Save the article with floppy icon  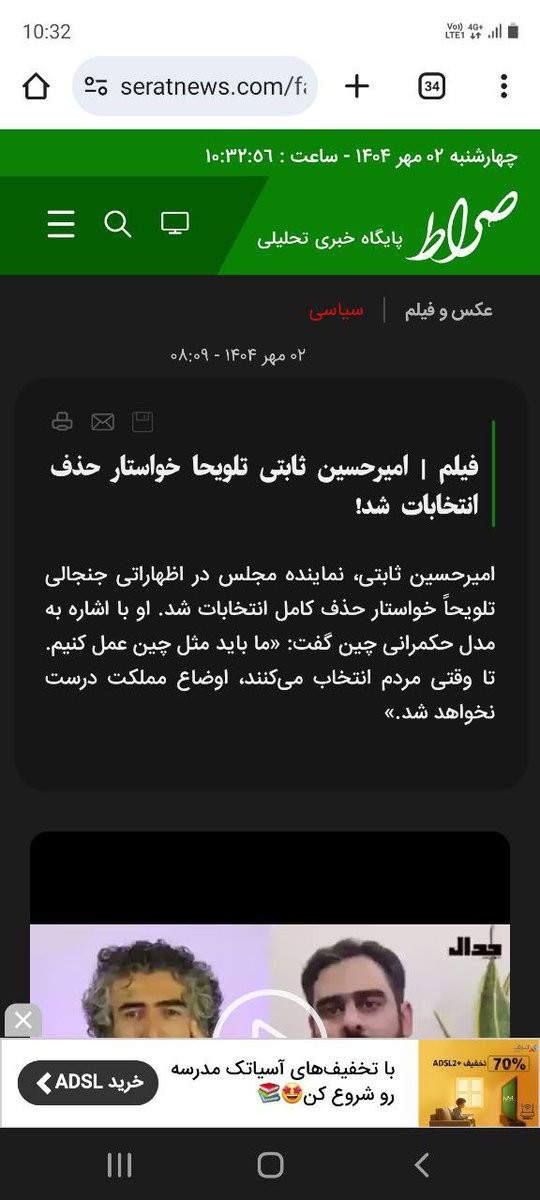point(143,422)
